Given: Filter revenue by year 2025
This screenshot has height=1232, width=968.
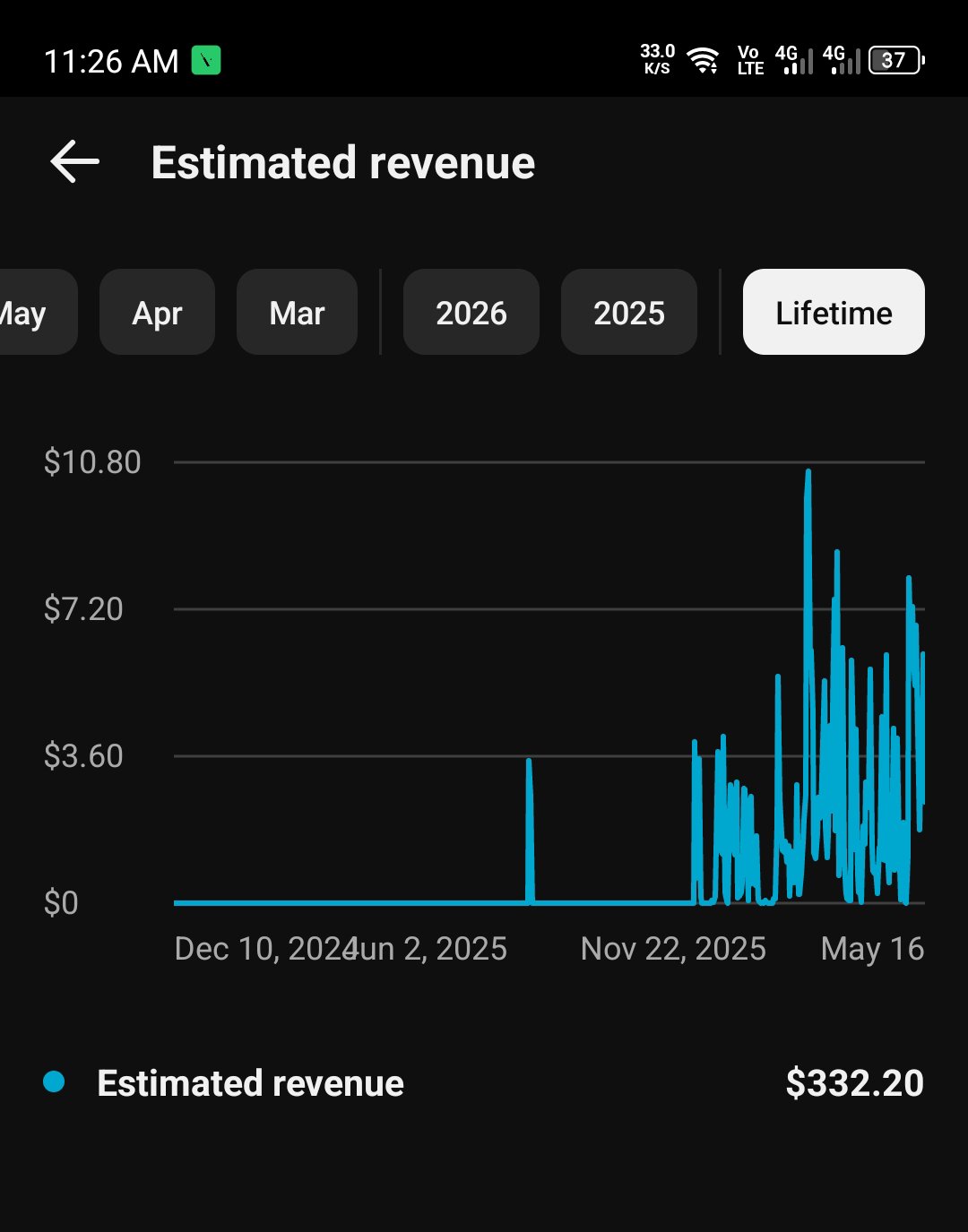Looking at the screenshot, I should point(629,312).
